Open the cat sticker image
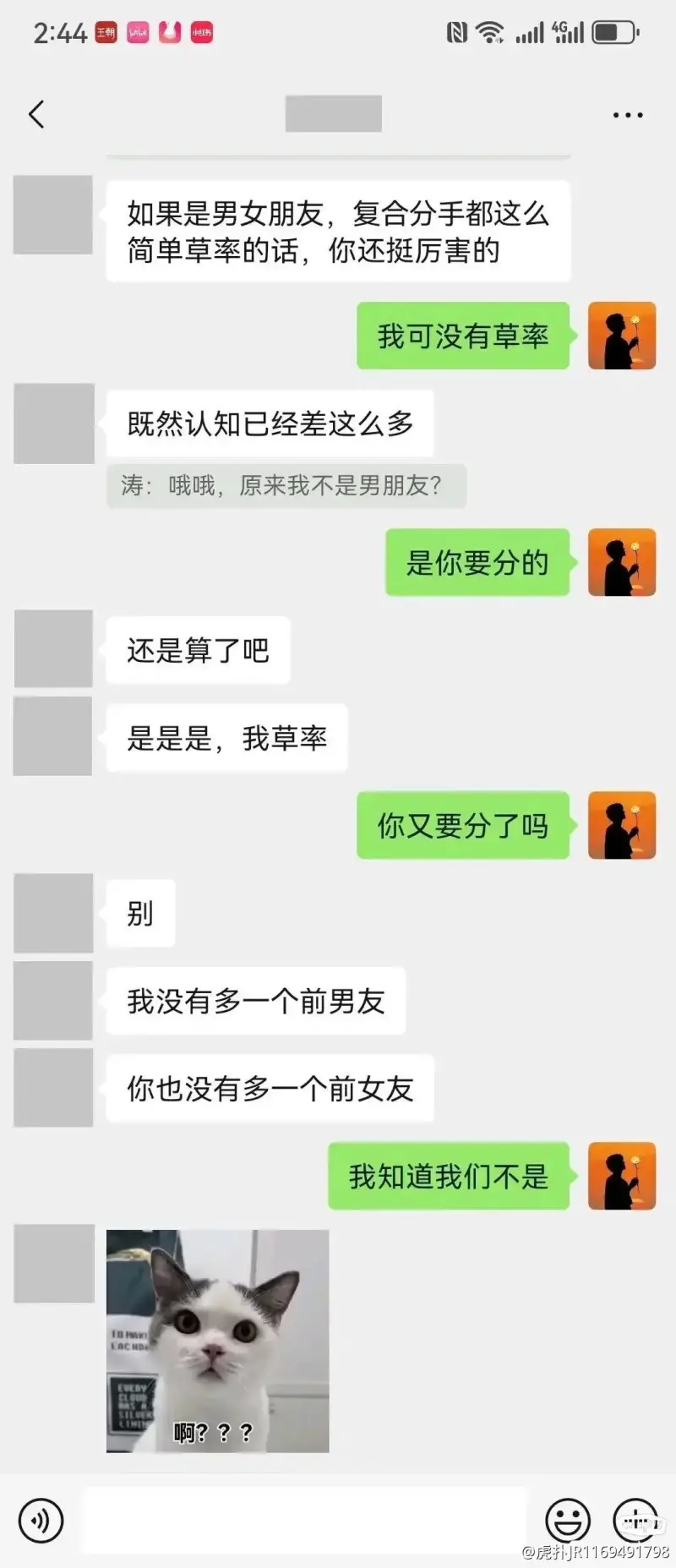 217,1341
